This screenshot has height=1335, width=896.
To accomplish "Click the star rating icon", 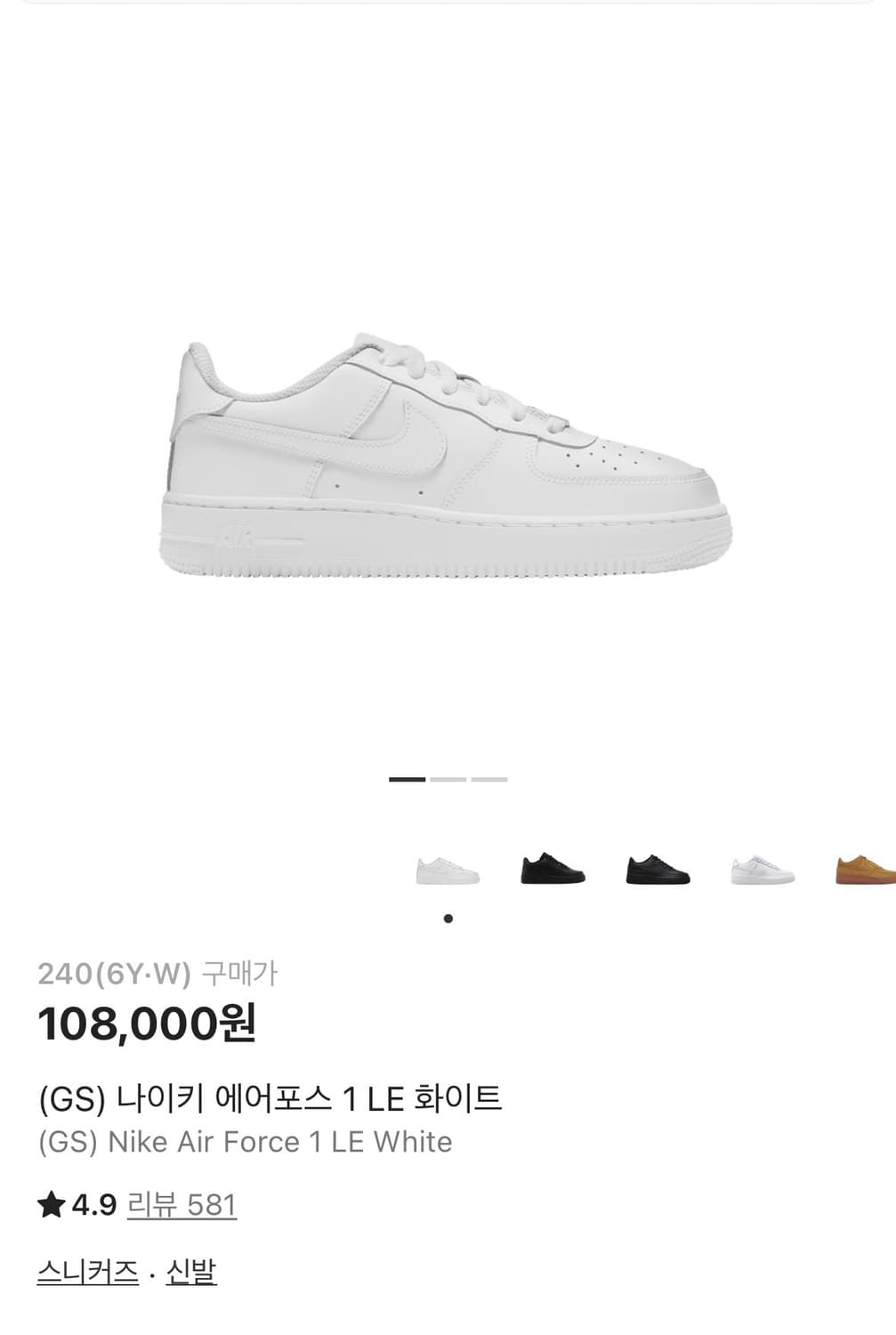I will point(52,1205).
